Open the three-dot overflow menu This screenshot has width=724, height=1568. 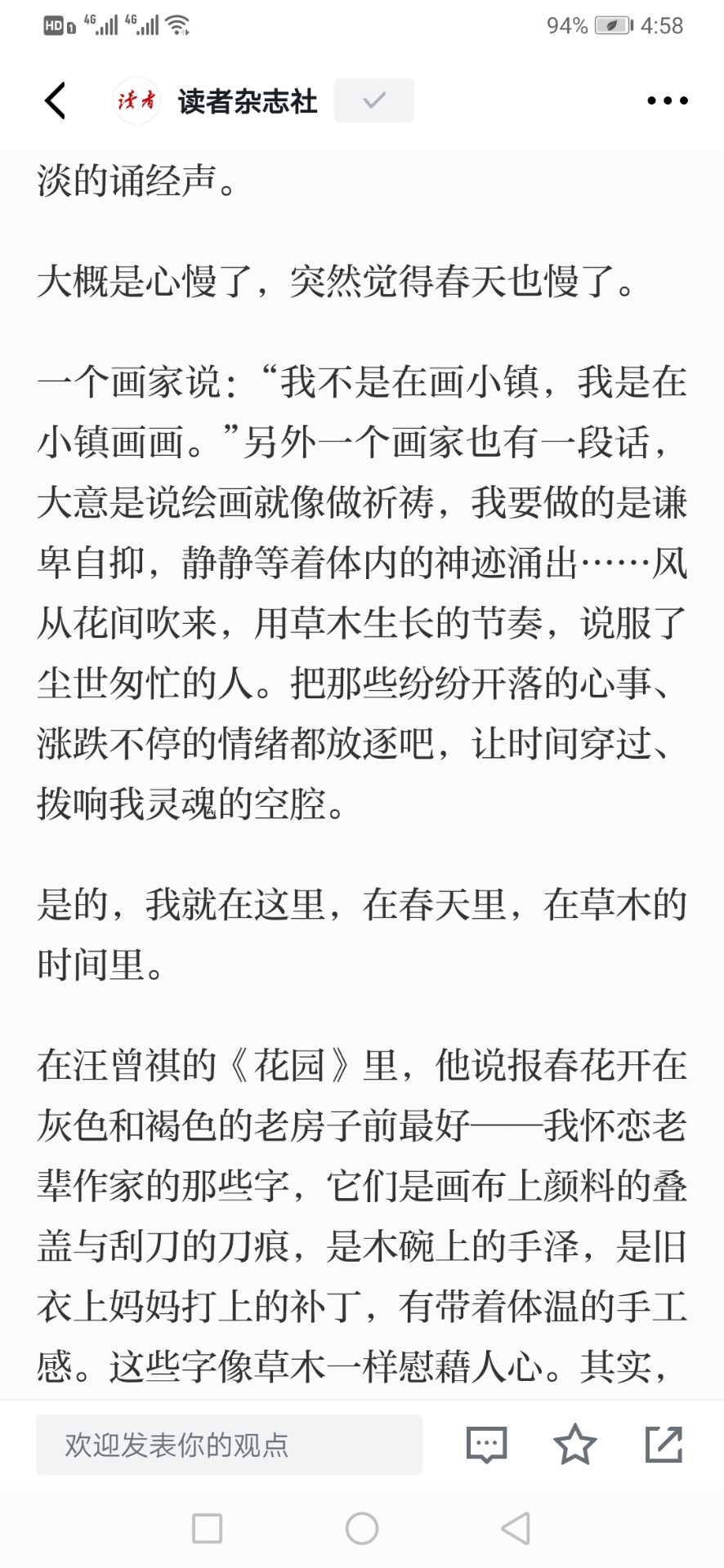(668, 101)
